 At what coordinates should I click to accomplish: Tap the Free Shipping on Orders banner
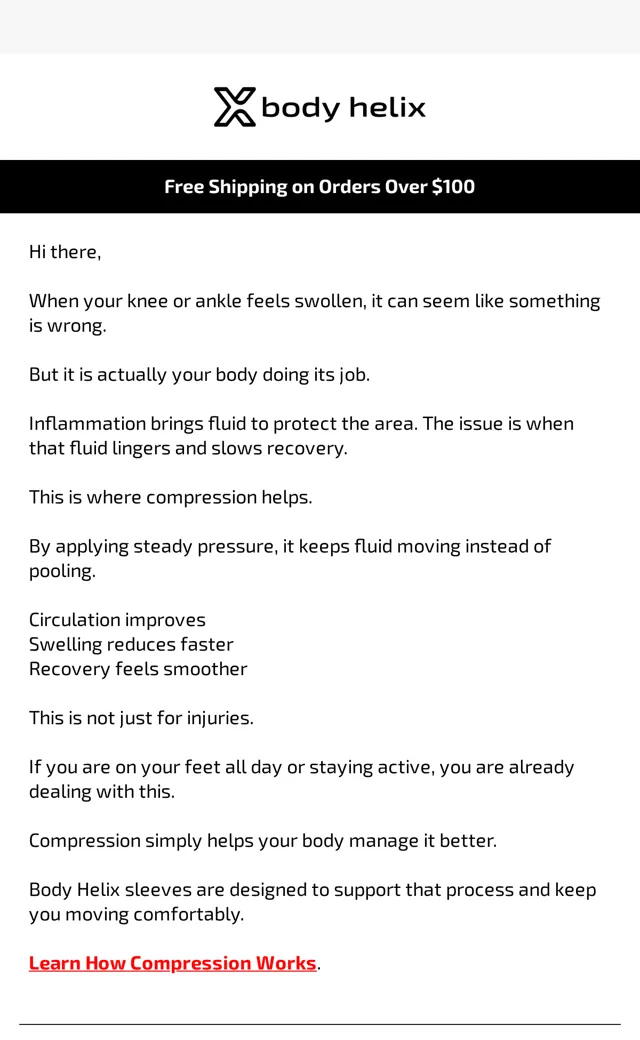pyautogui.click(x=320, y=186)
